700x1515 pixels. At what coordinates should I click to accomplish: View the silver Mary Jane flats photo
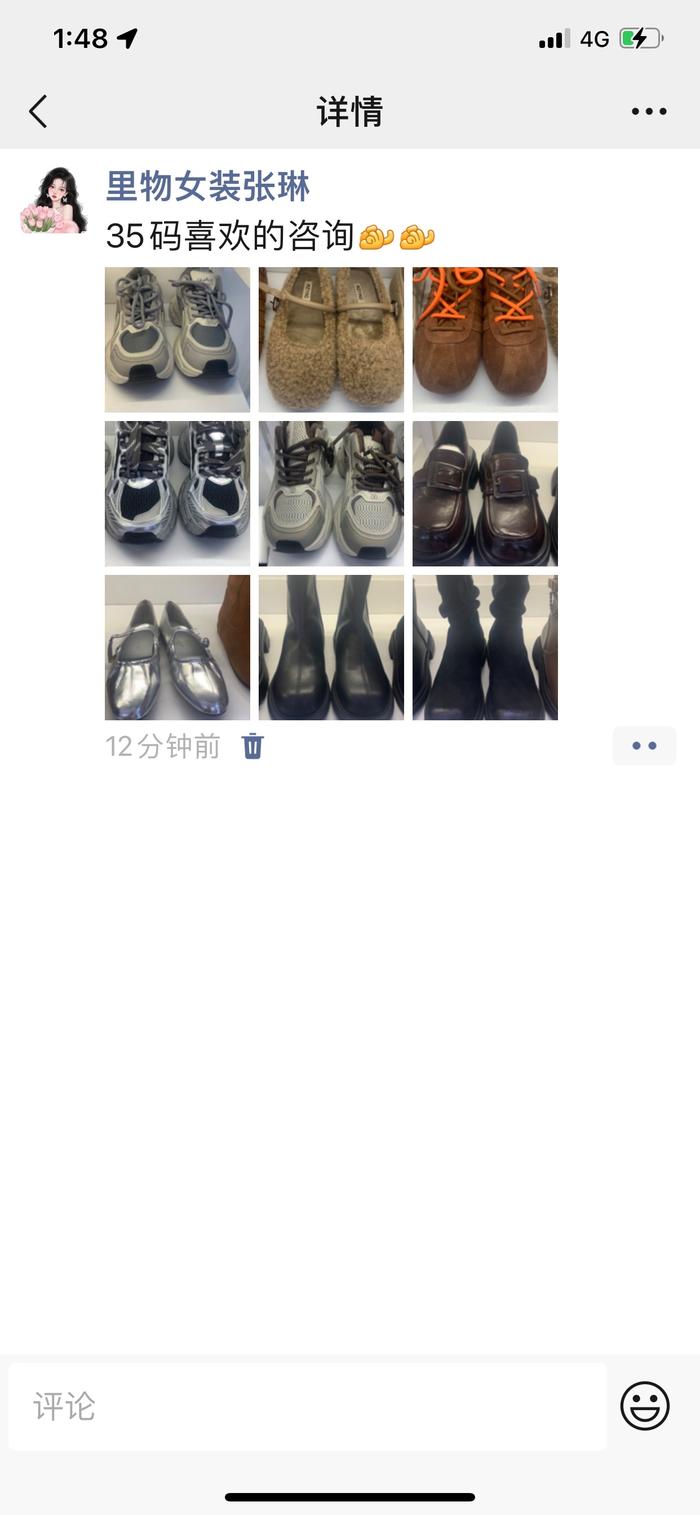178,647
